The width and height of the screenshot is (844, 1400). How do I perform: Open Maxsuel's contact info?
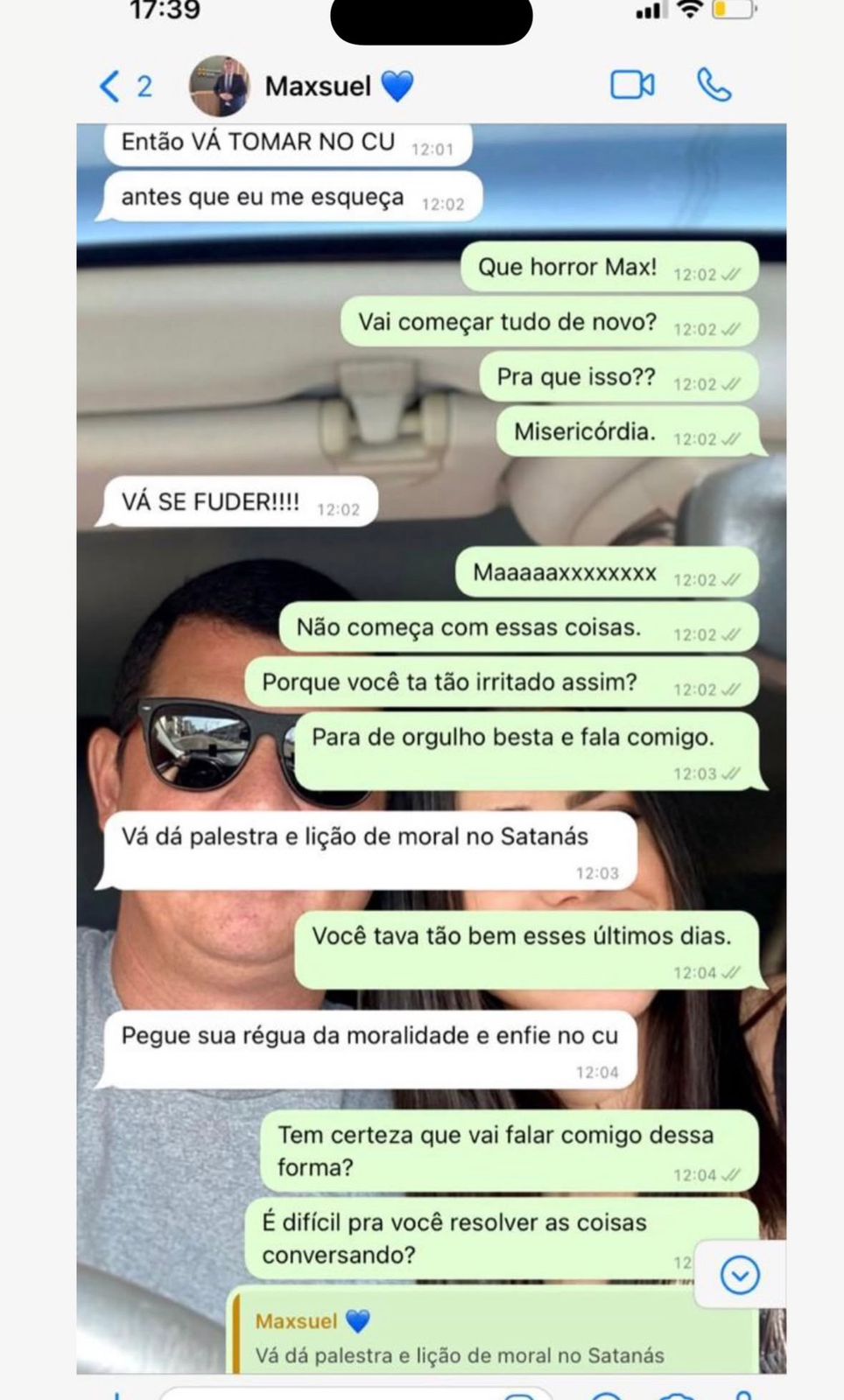(x=318, y=87)
